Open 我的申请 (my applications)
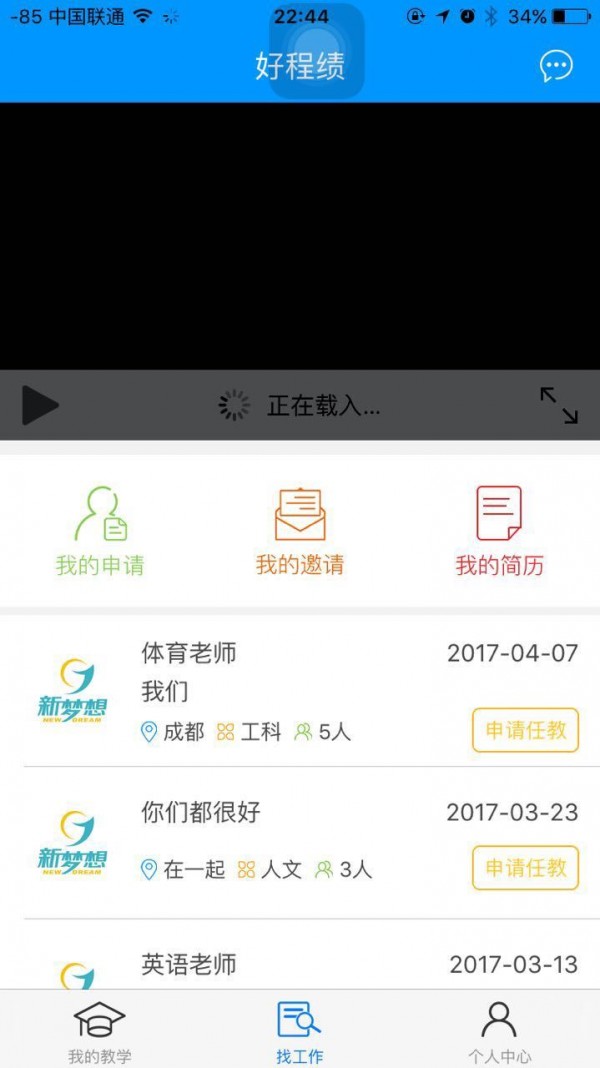 [100, 531]
